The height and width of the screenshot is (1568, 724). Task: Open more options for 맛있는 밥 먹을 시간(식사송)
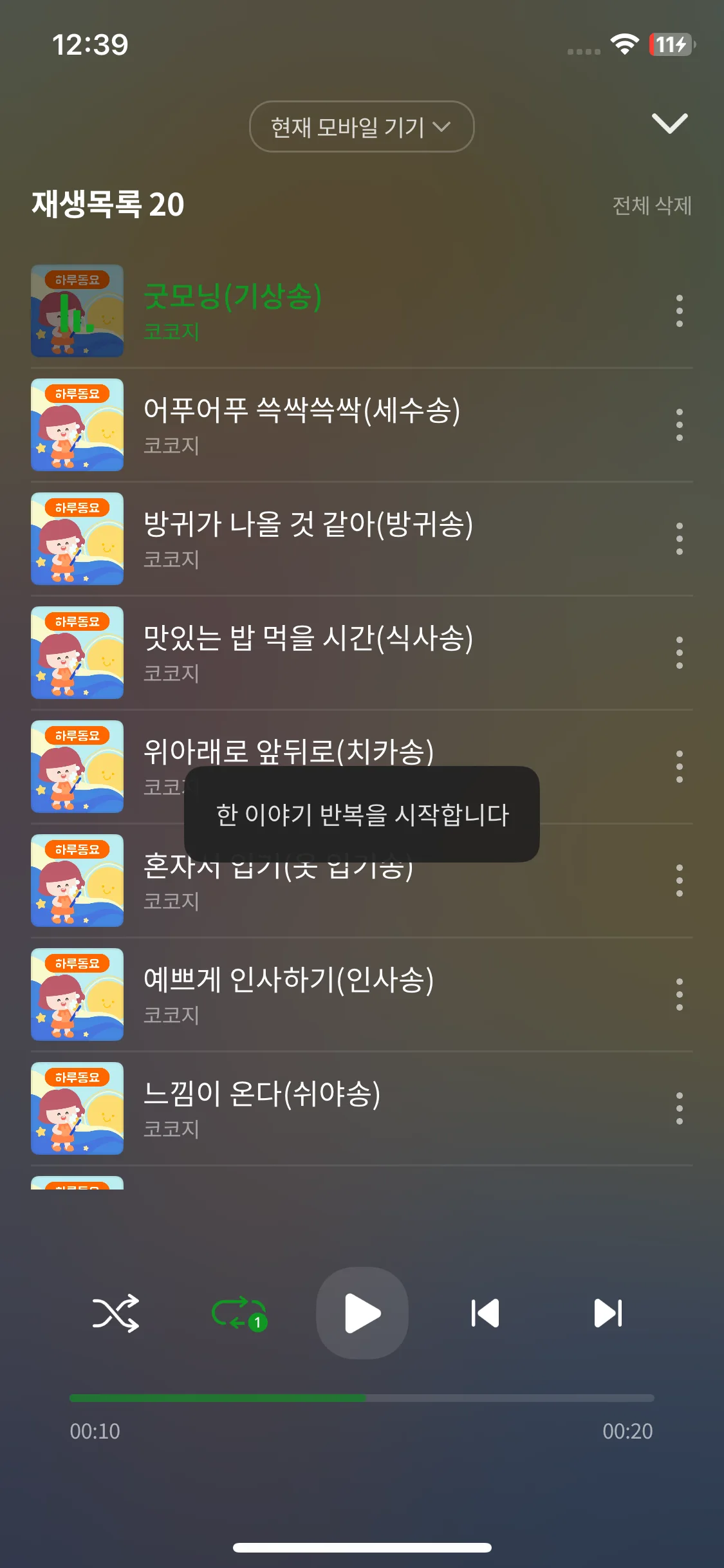click(x=679, y=653)
